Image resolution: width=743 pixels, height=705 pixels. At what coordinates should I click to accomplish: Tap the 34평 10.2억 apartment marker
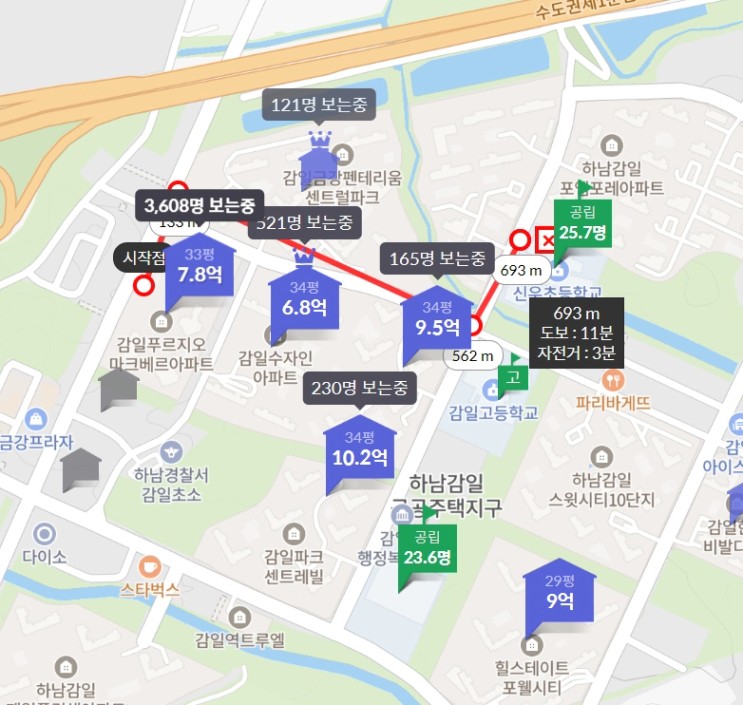tap(360, 450)
